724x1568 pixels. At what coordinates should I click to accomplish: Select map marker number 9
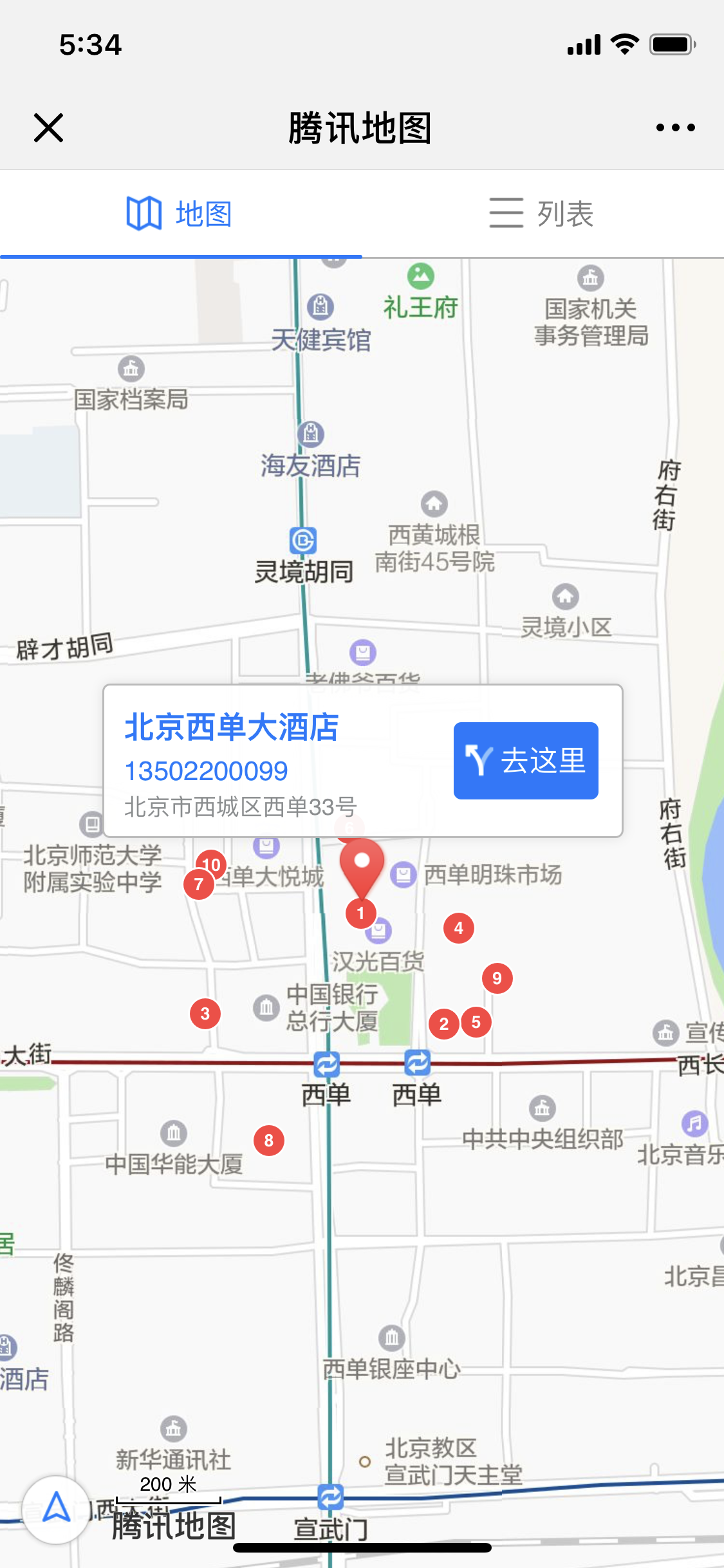(x=497, y=978)
